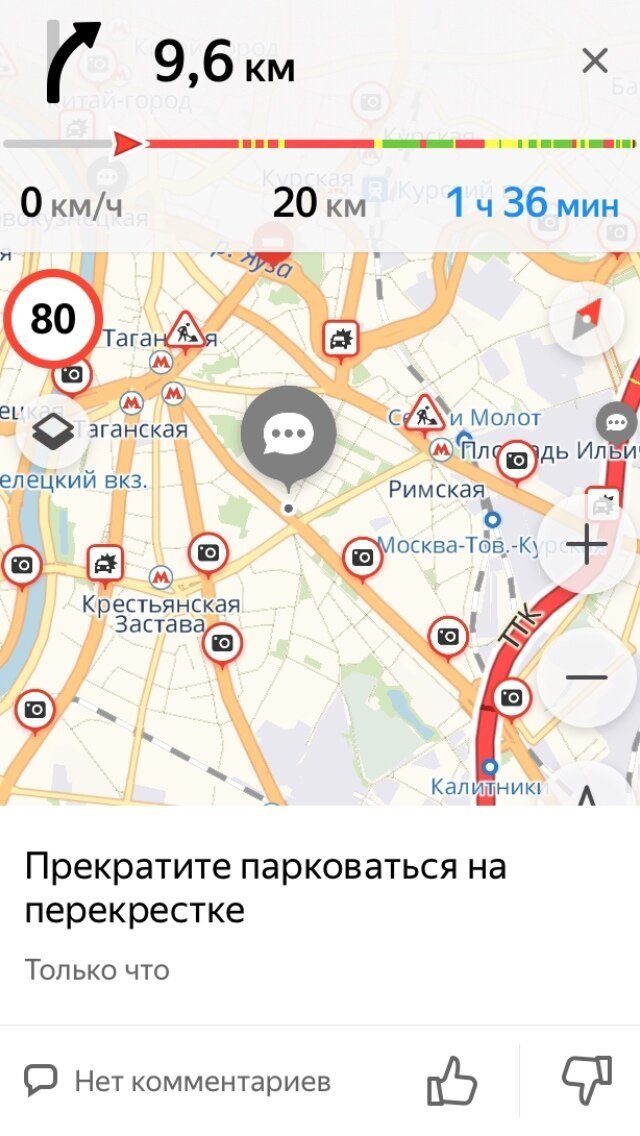Like the road comment with thumbs up
The image size is (640, 1136).
click(452, 1081)
